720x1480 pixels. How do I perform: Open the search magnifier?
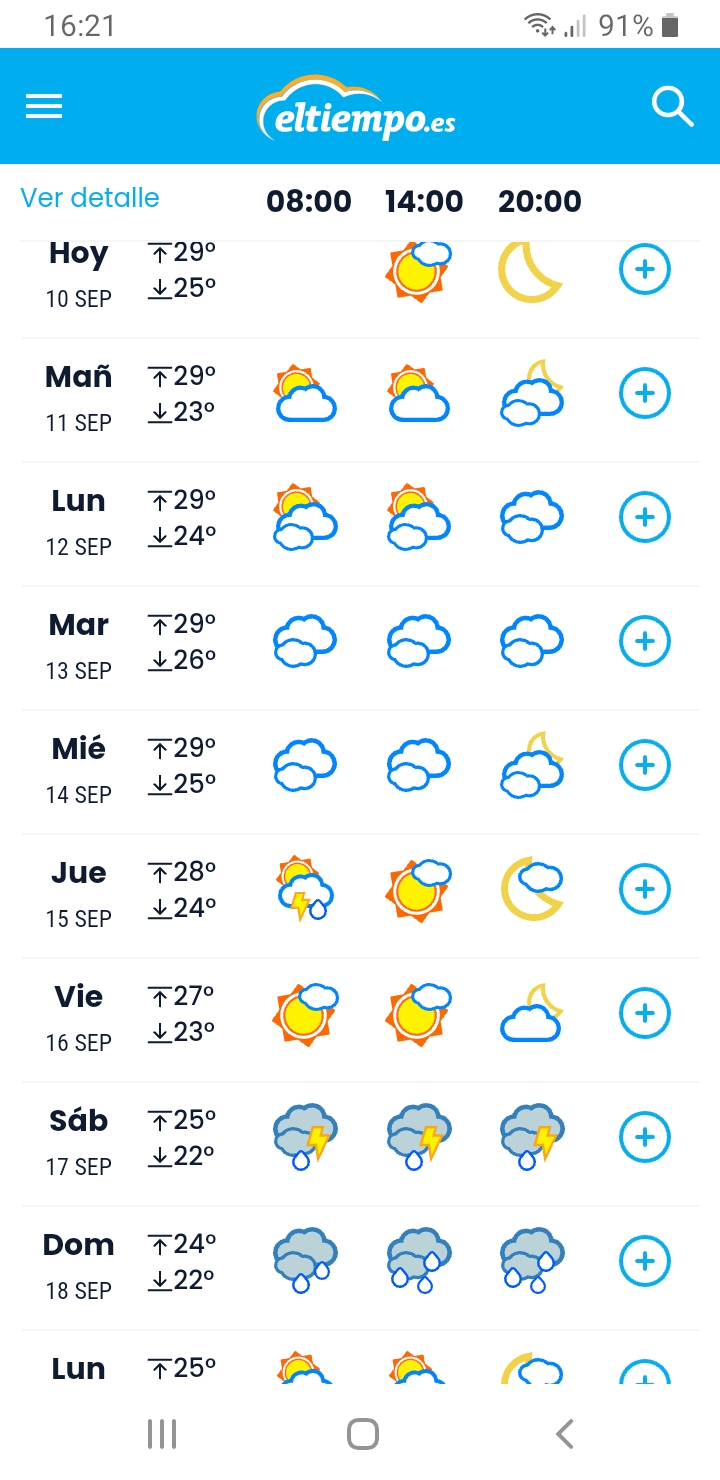(x=672, y=106)
